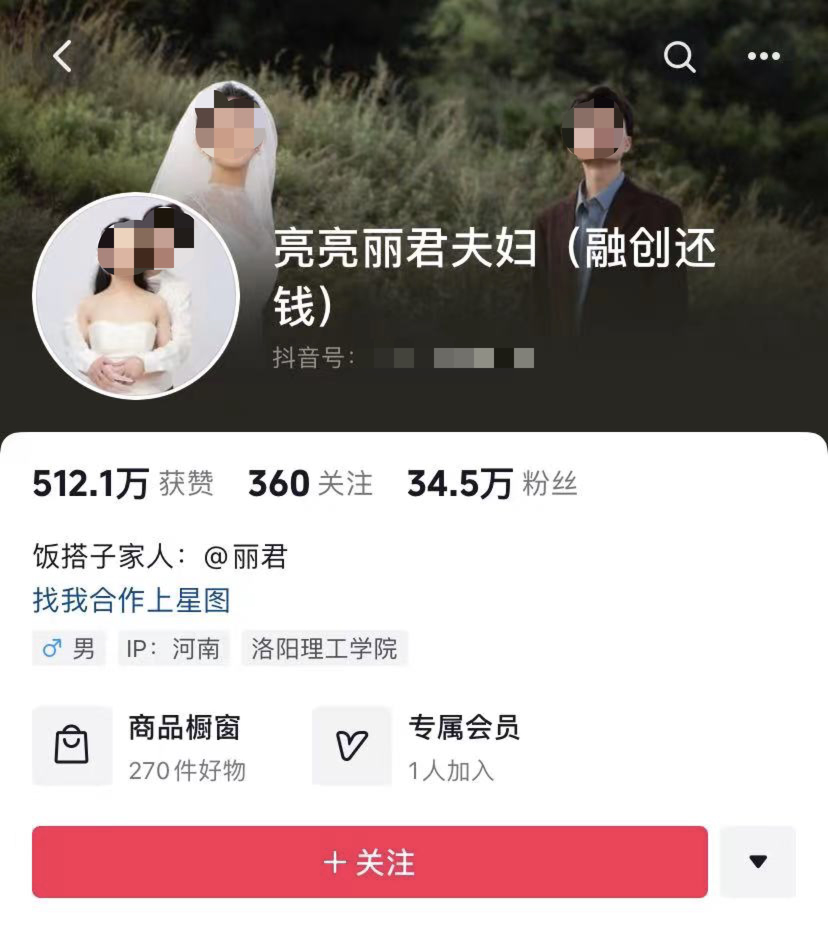
Task: Go back using the arrow icon
Action: [63, 57]
